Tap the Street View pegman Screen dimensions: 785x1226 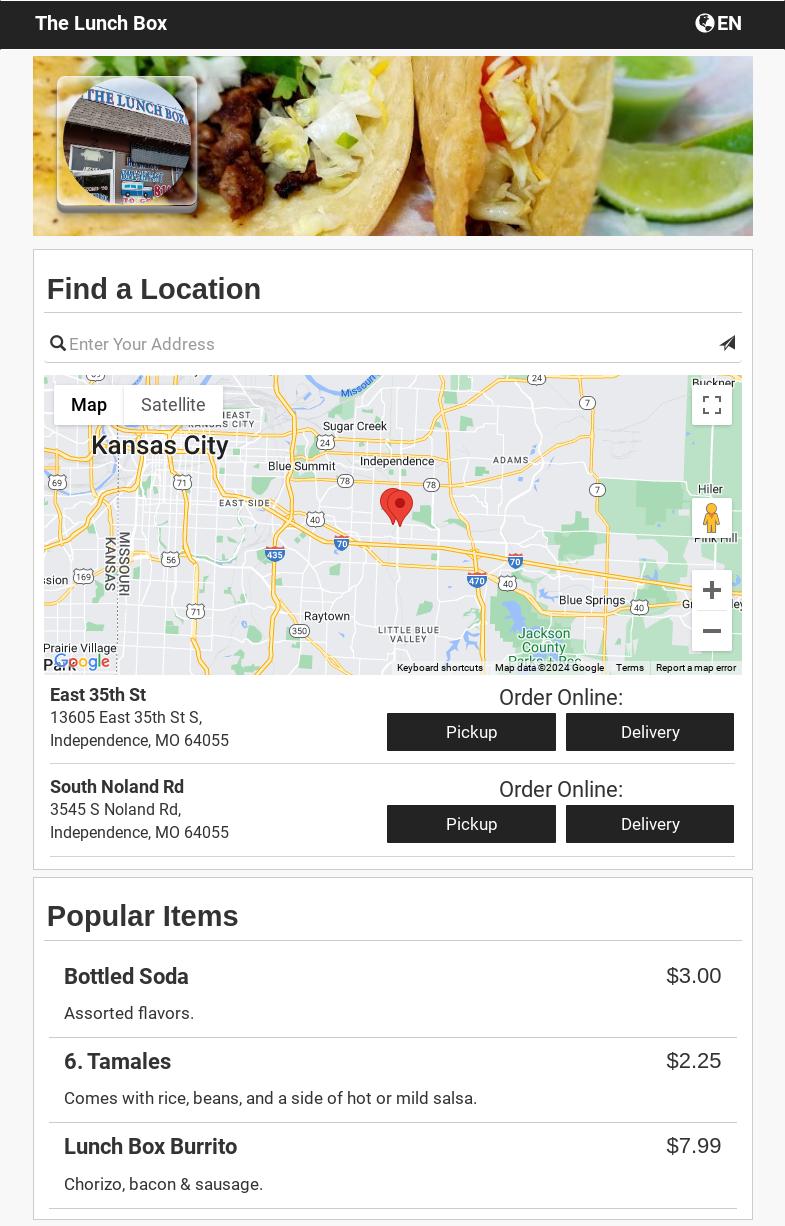click(711, 518)
